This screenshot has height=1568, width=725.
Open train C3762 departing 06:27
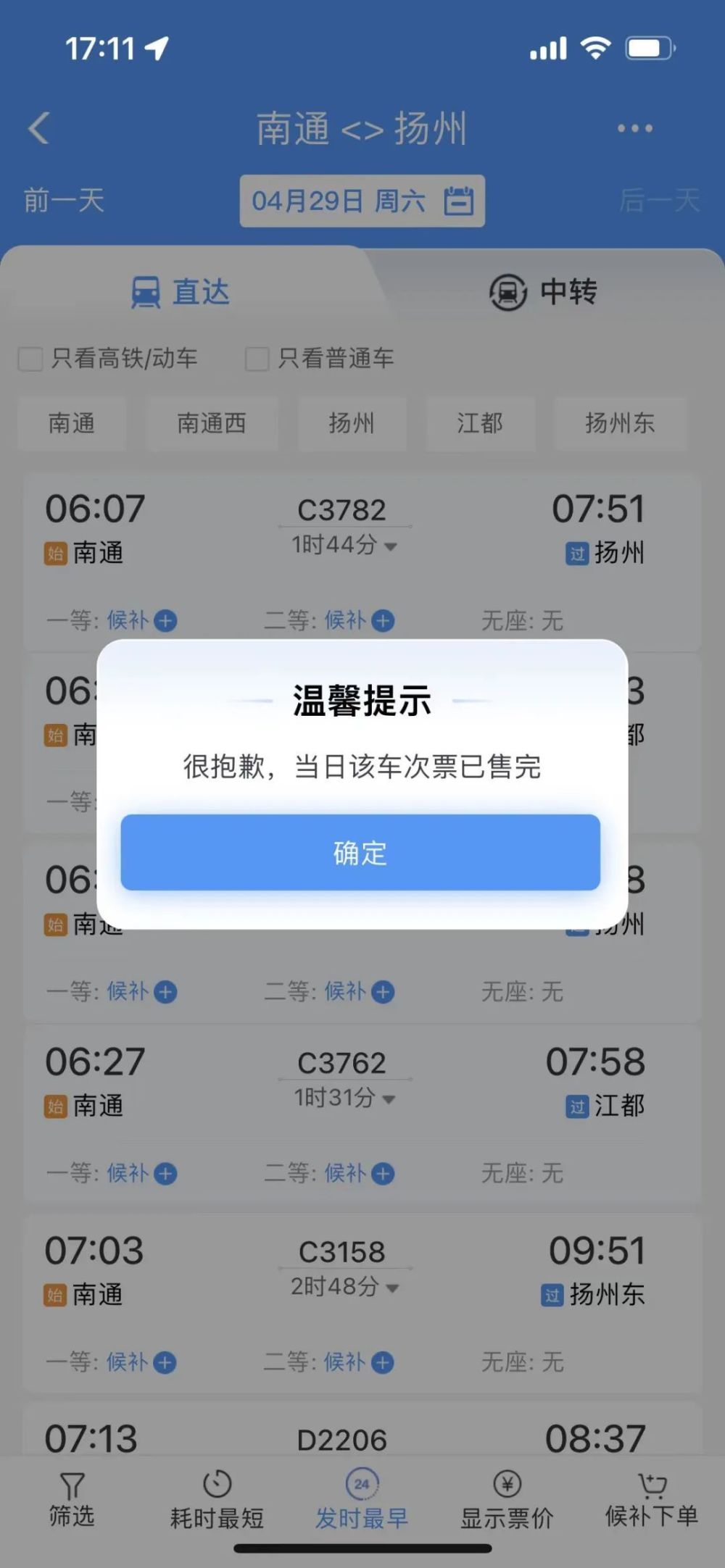[362, 1114]
